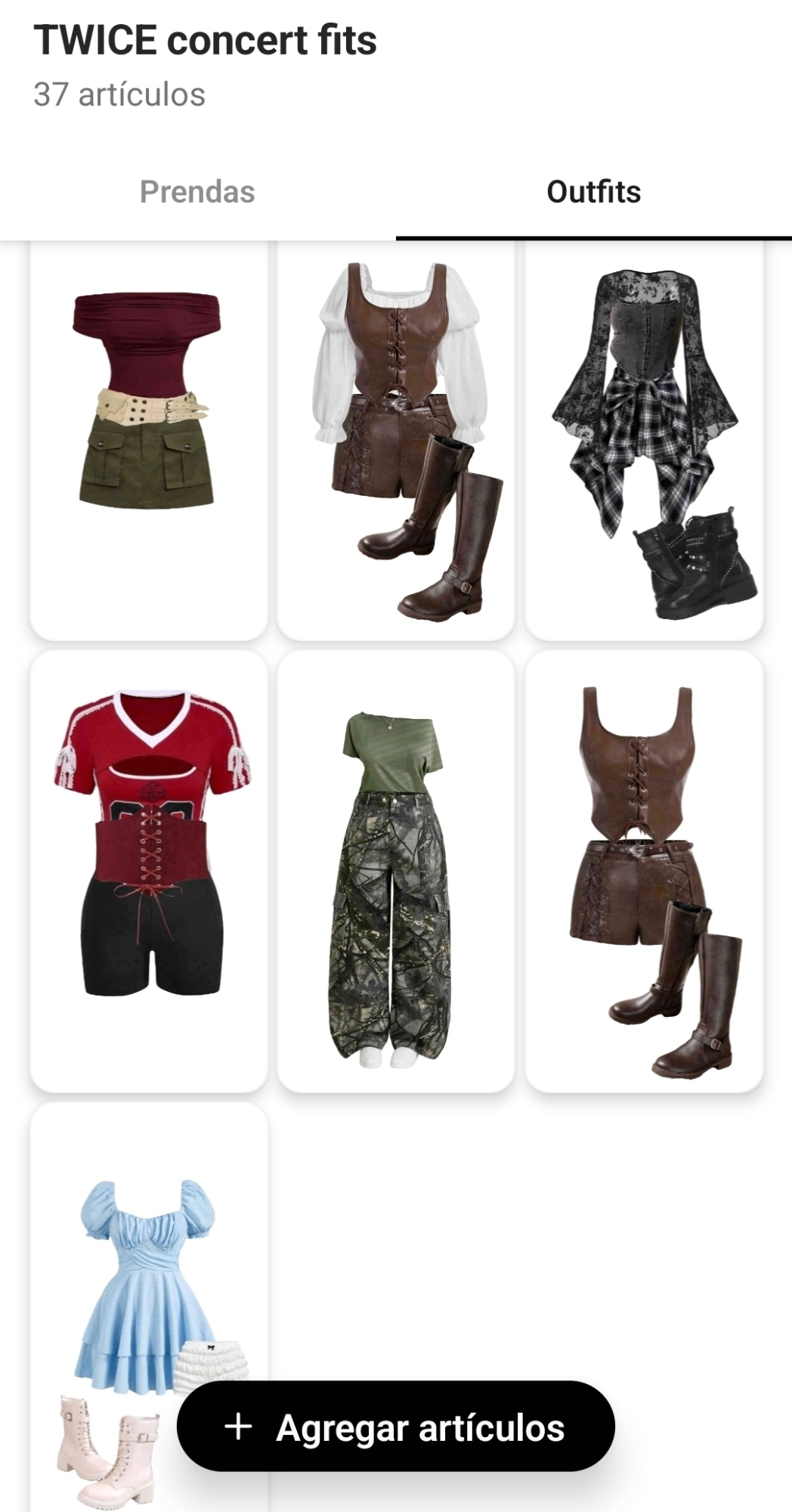Switch to the Prendas tab

click(x=197, y=192)
